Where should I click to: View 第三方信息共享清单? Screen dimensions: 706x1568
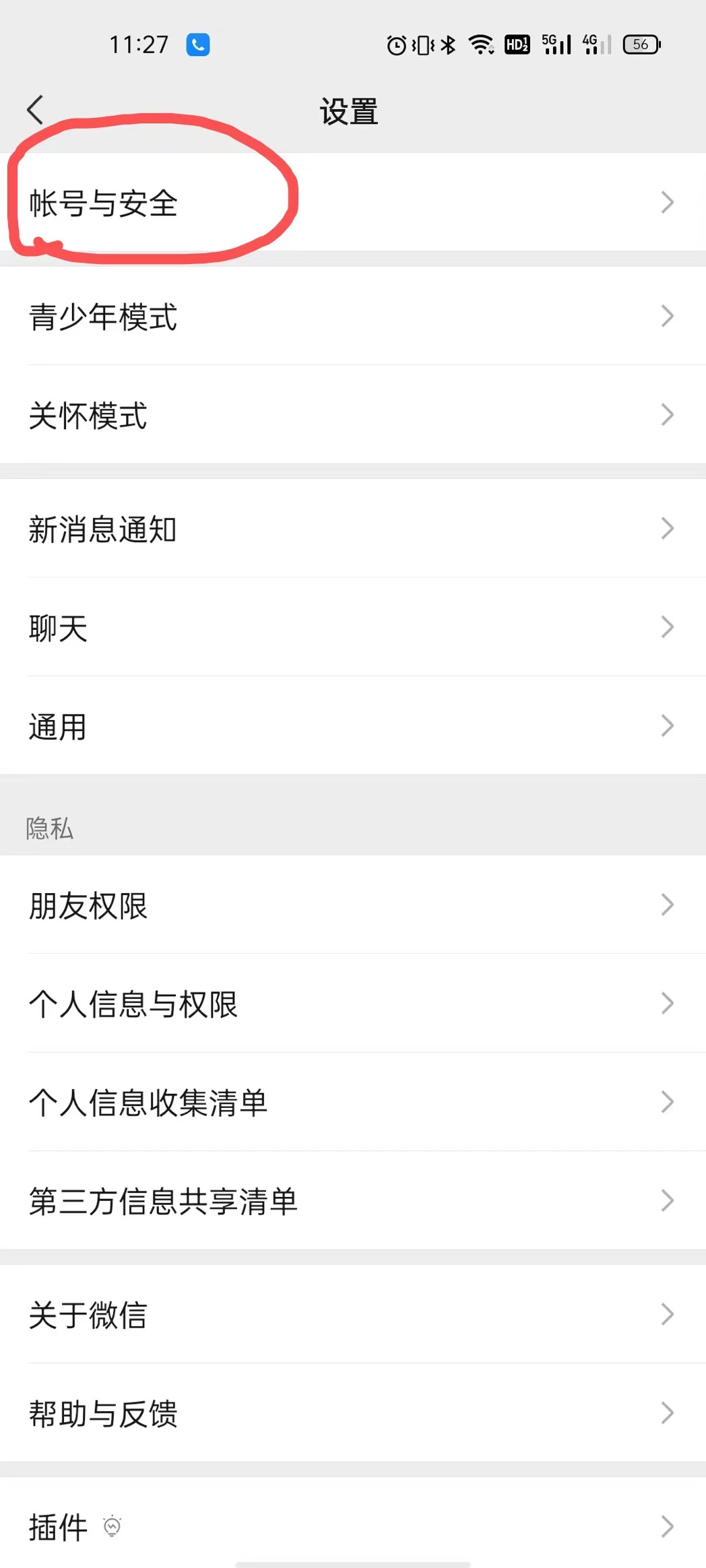353,1201
